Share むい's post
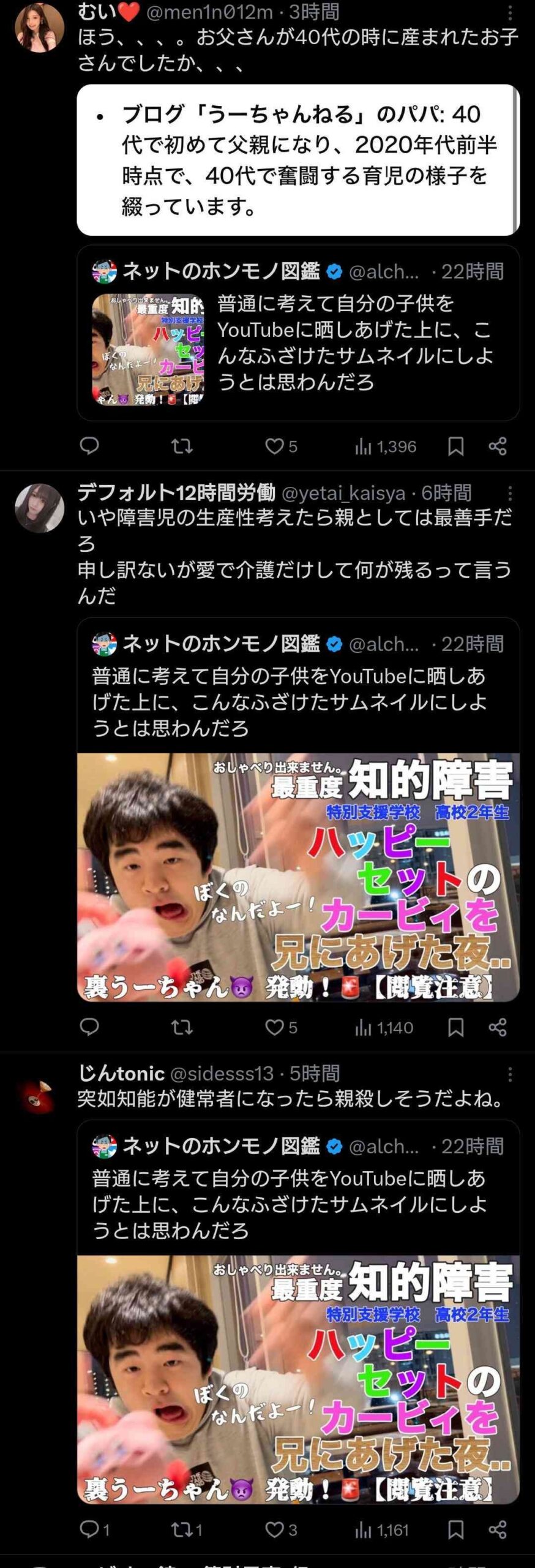This screenshot has height=1568, width=535. (498, 446)
